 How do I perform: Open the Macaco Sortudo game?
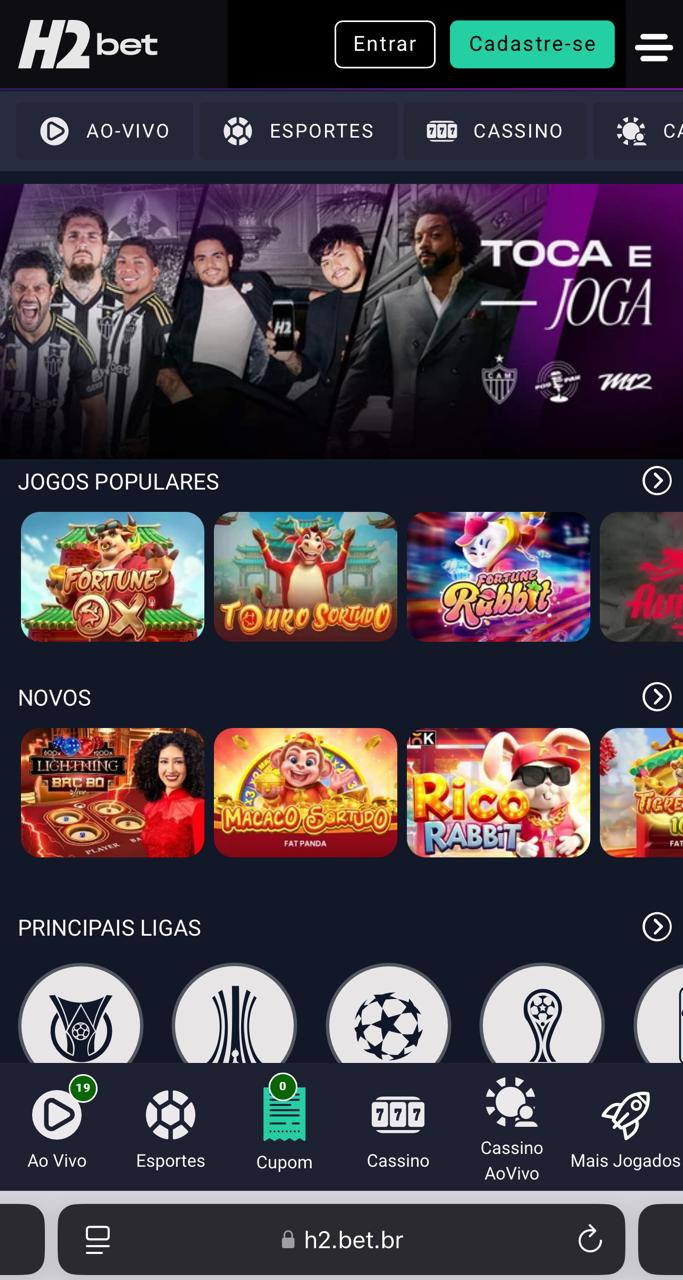point(305,792)
